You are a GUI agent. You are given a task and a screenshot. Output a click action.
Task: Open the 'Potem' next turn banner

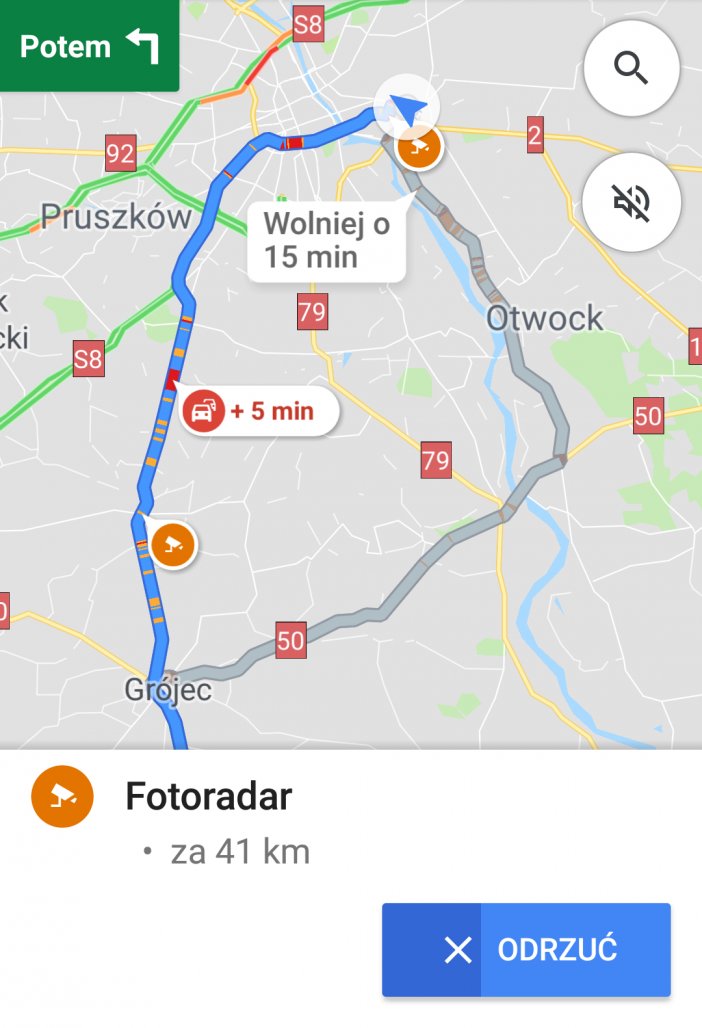point(89,46)
